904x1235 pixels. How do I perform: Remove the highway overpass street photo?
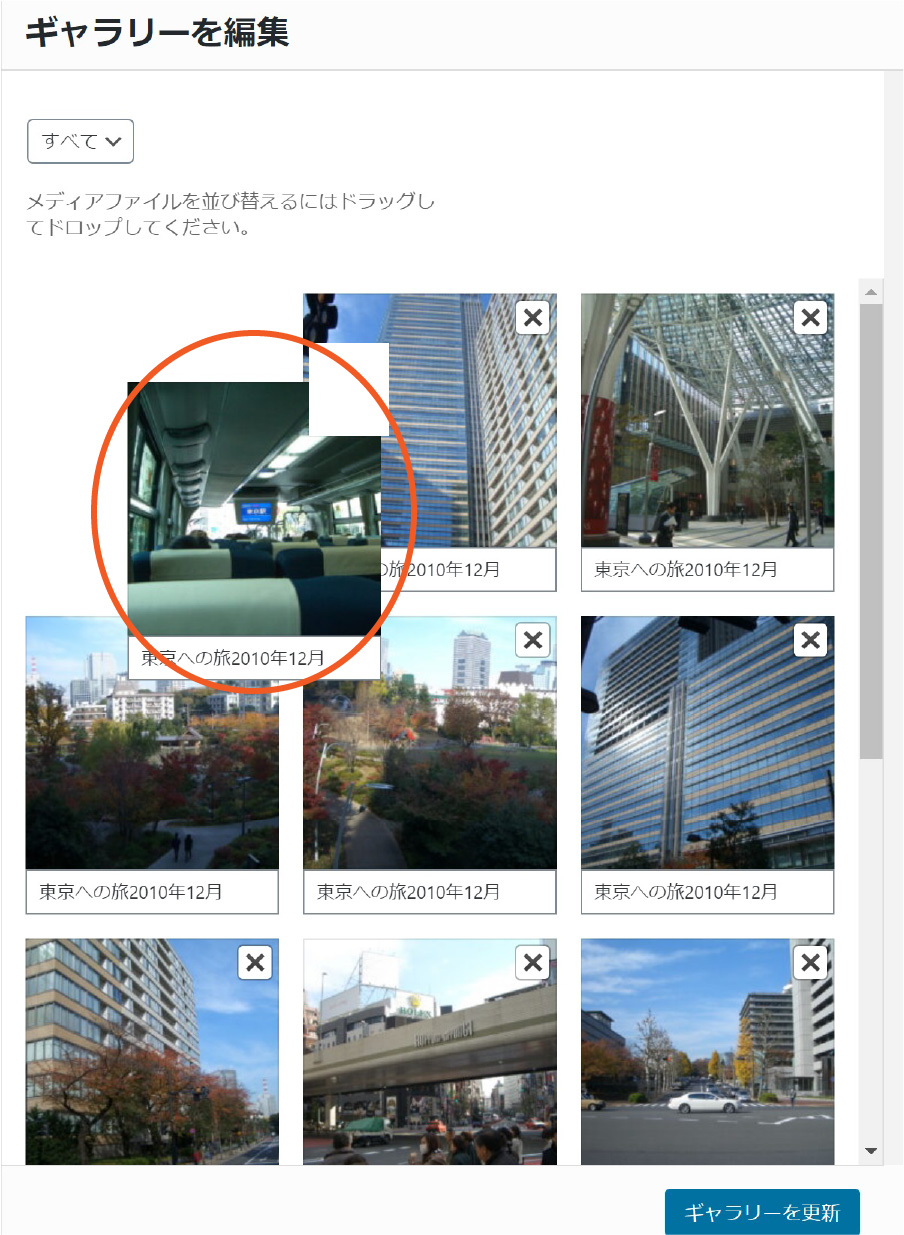pos(533,963)
